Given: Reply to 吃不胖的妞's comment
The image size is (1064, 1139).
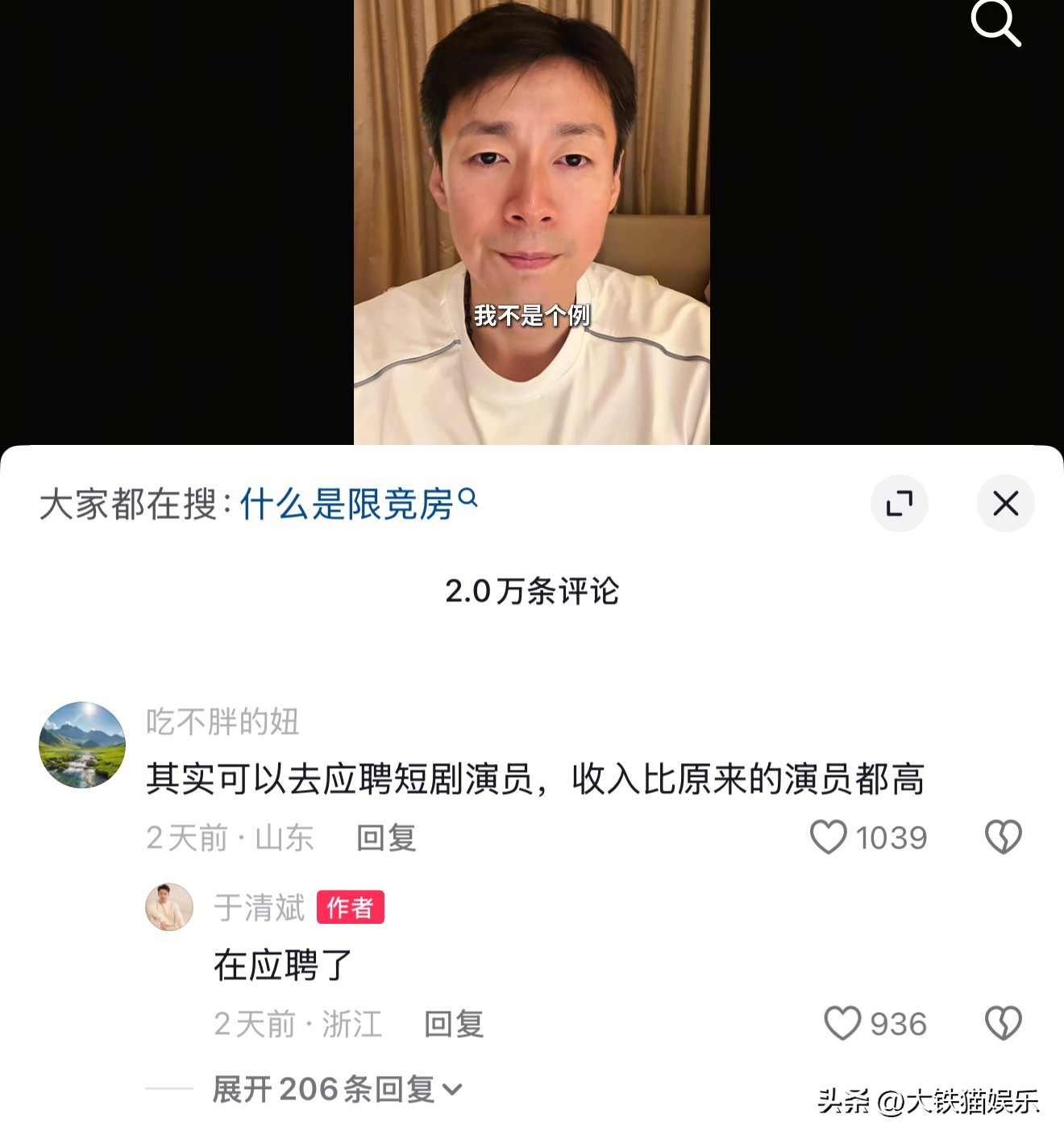Looking at the screenshot, I should tap(386, 838).
